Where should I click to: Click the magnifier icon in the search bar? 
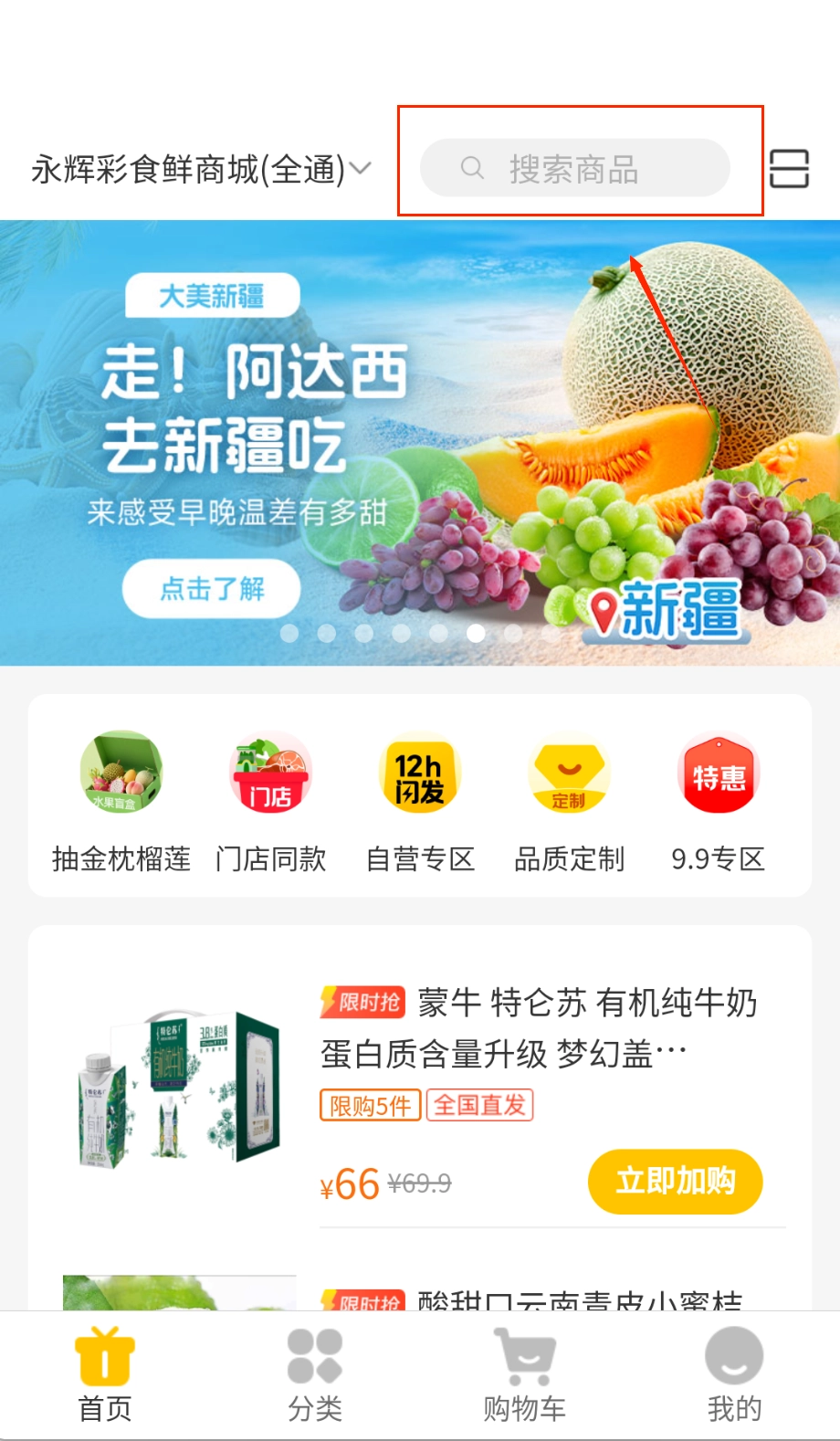click(472, 168)
